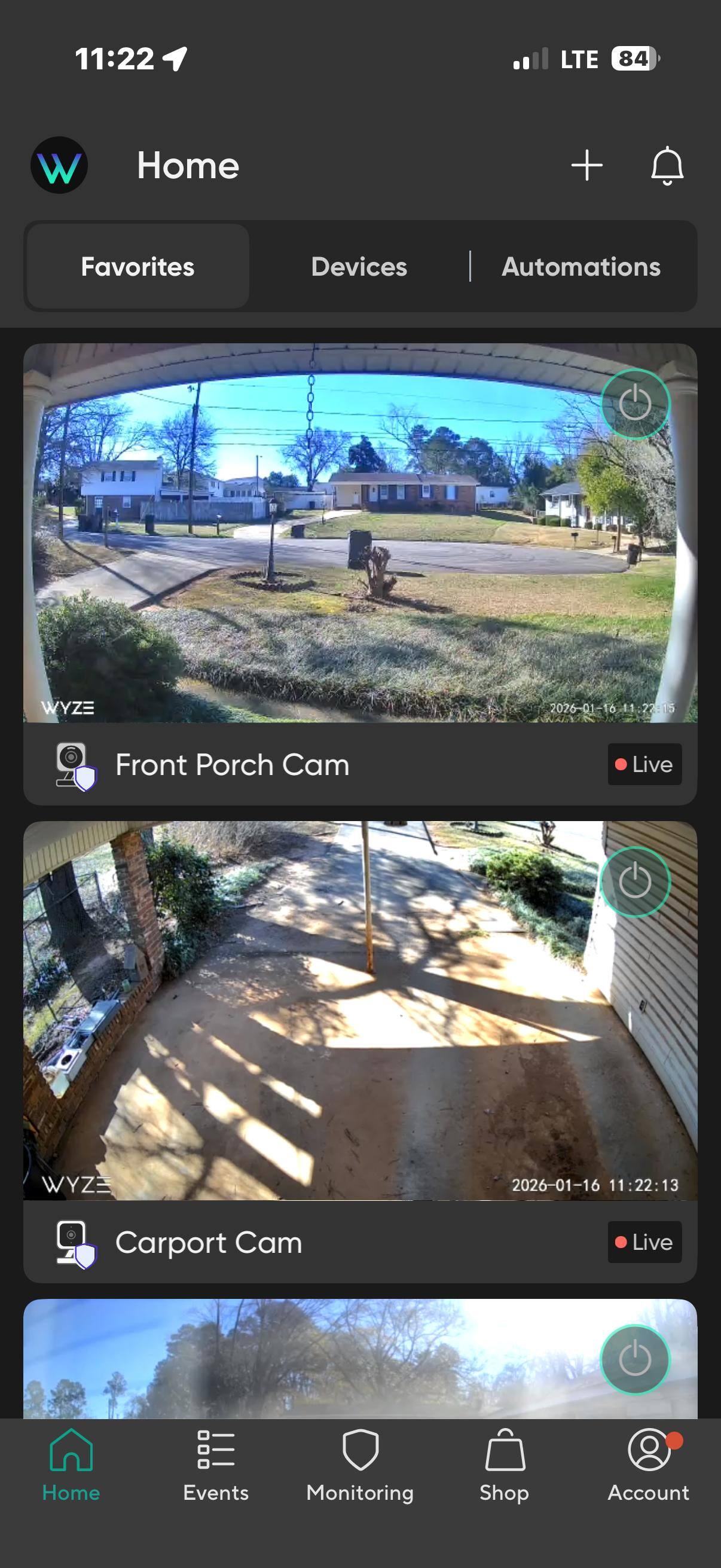Switch to the Automations tab
Screen dimensions: 721x1568
(581, 267)
